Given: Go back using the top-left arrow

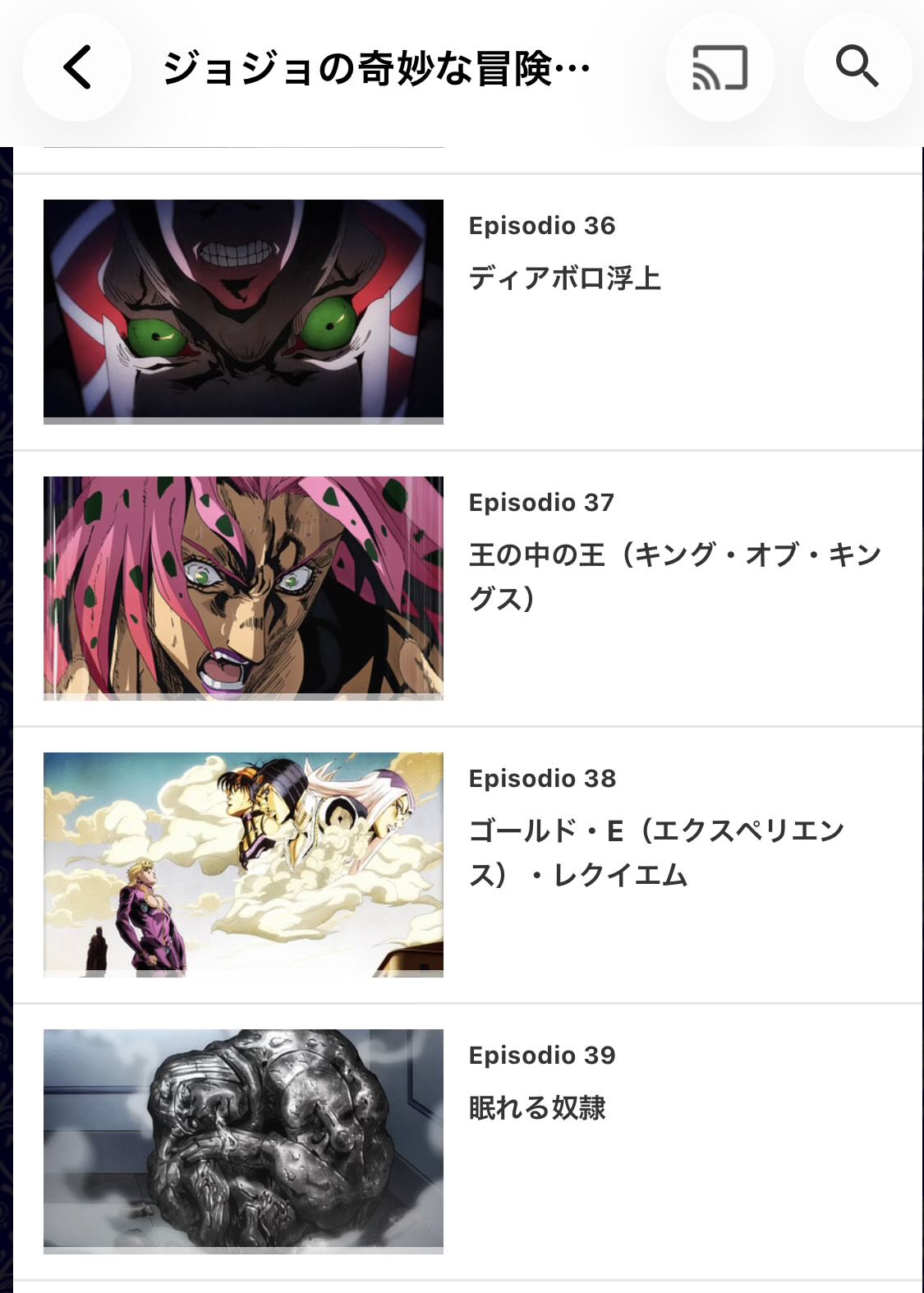Looking at the screenshot, I should (x=77, y=67).
